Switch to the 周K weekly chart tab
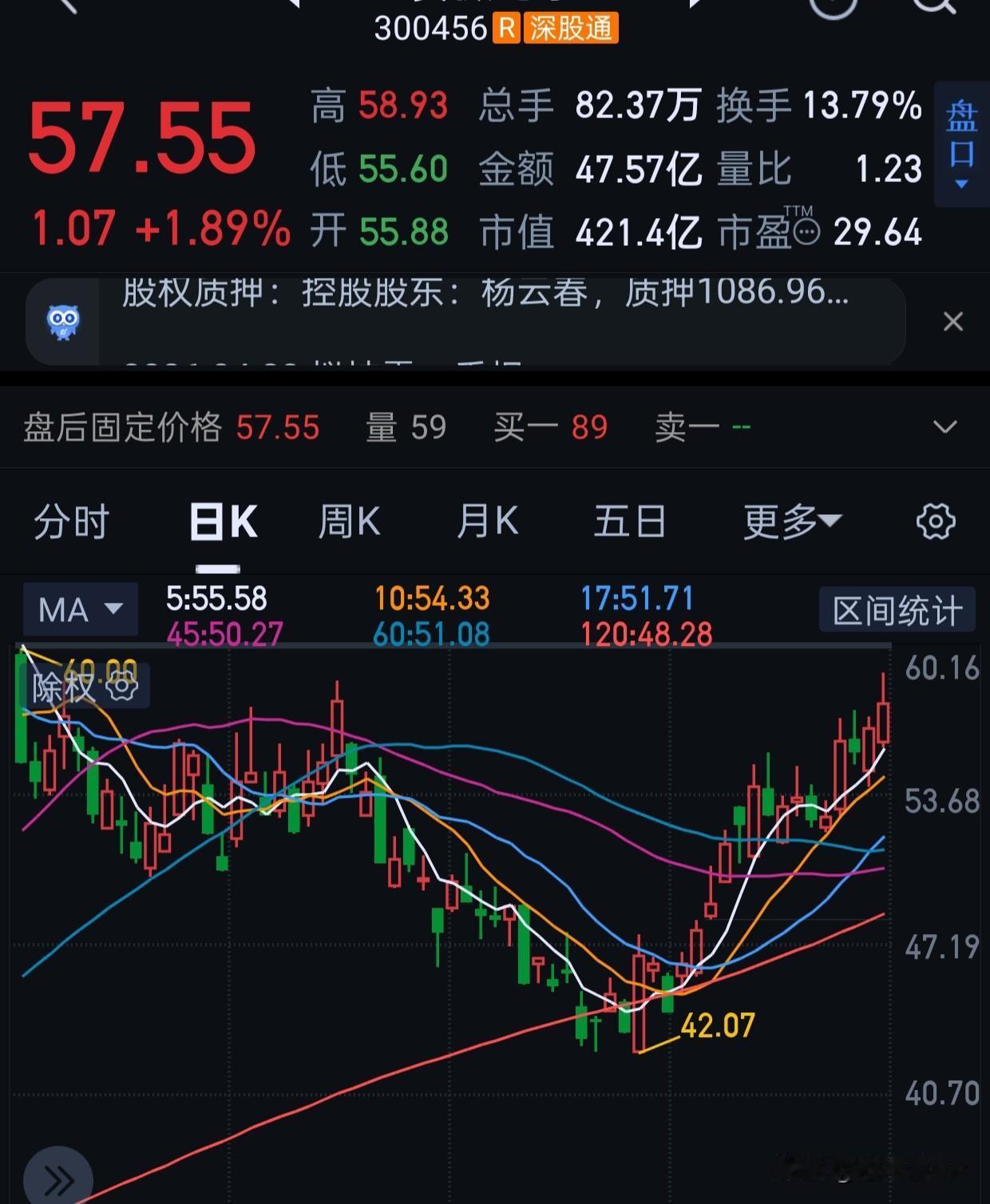 point(348,521)
